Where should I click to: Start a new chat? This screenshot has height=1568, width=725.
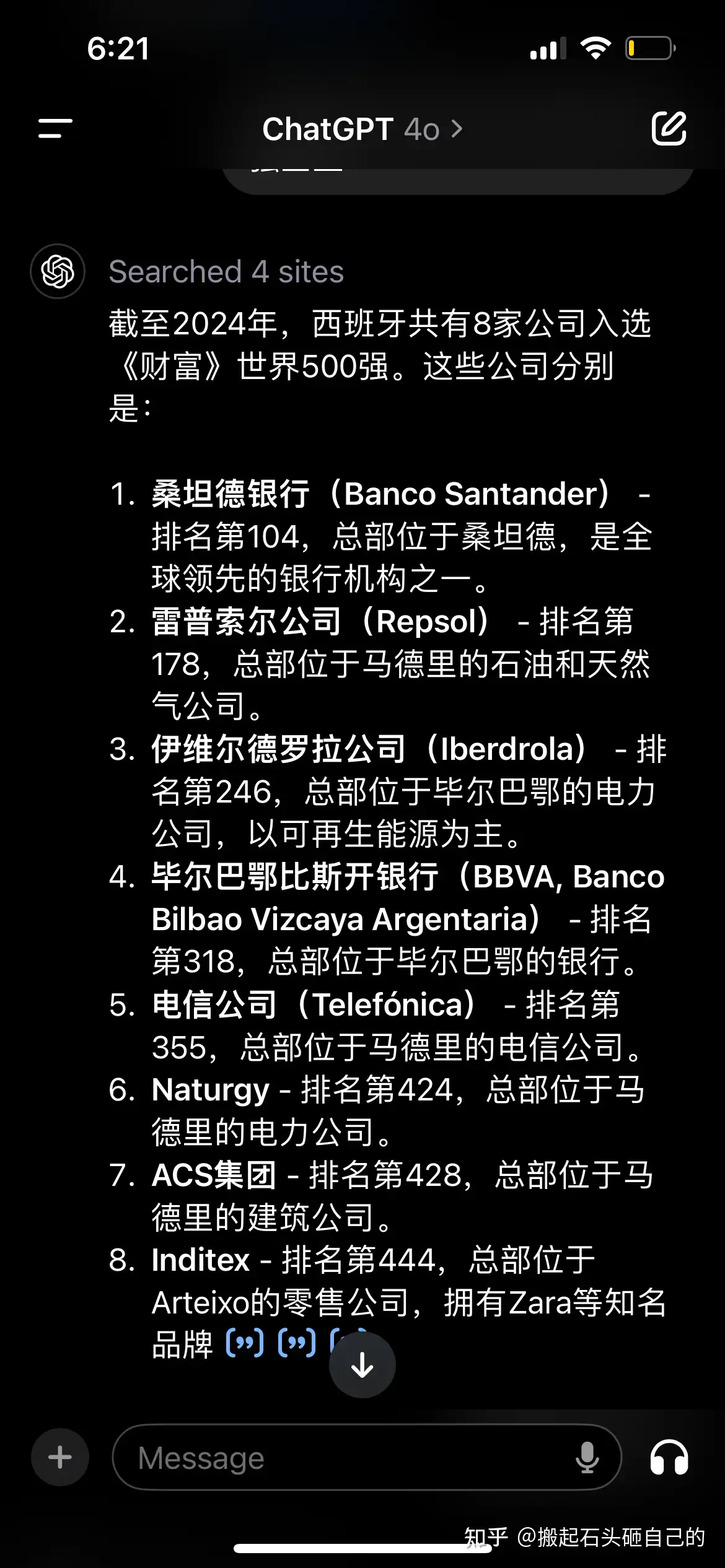(x=669, y=129)
